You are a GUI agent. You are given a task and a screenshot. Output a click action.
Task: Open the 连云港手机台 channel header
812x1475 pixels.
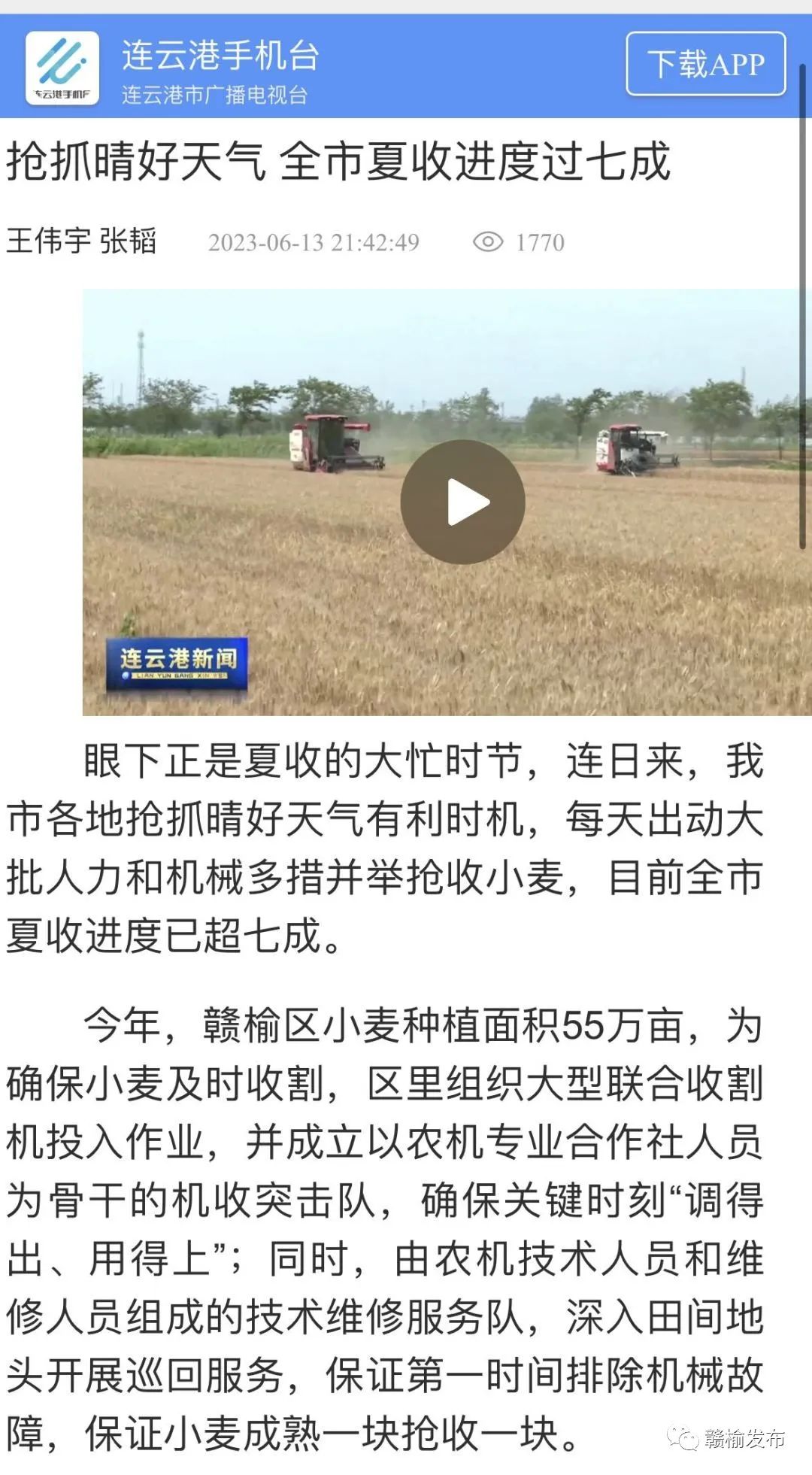(220, 56)
